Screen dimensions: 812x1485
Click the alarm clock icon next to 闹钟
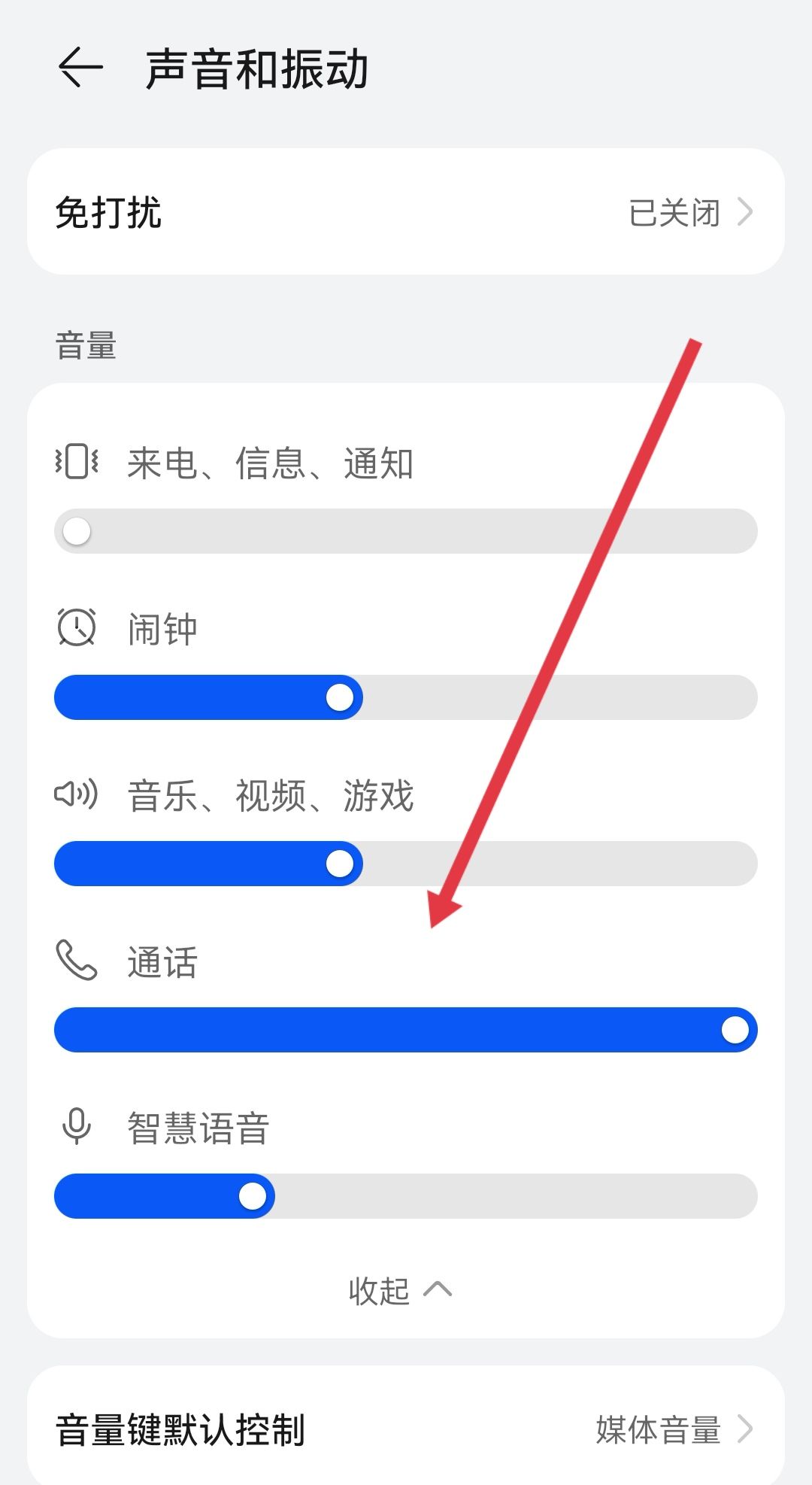pyautogui.click(x=74, y=630)
